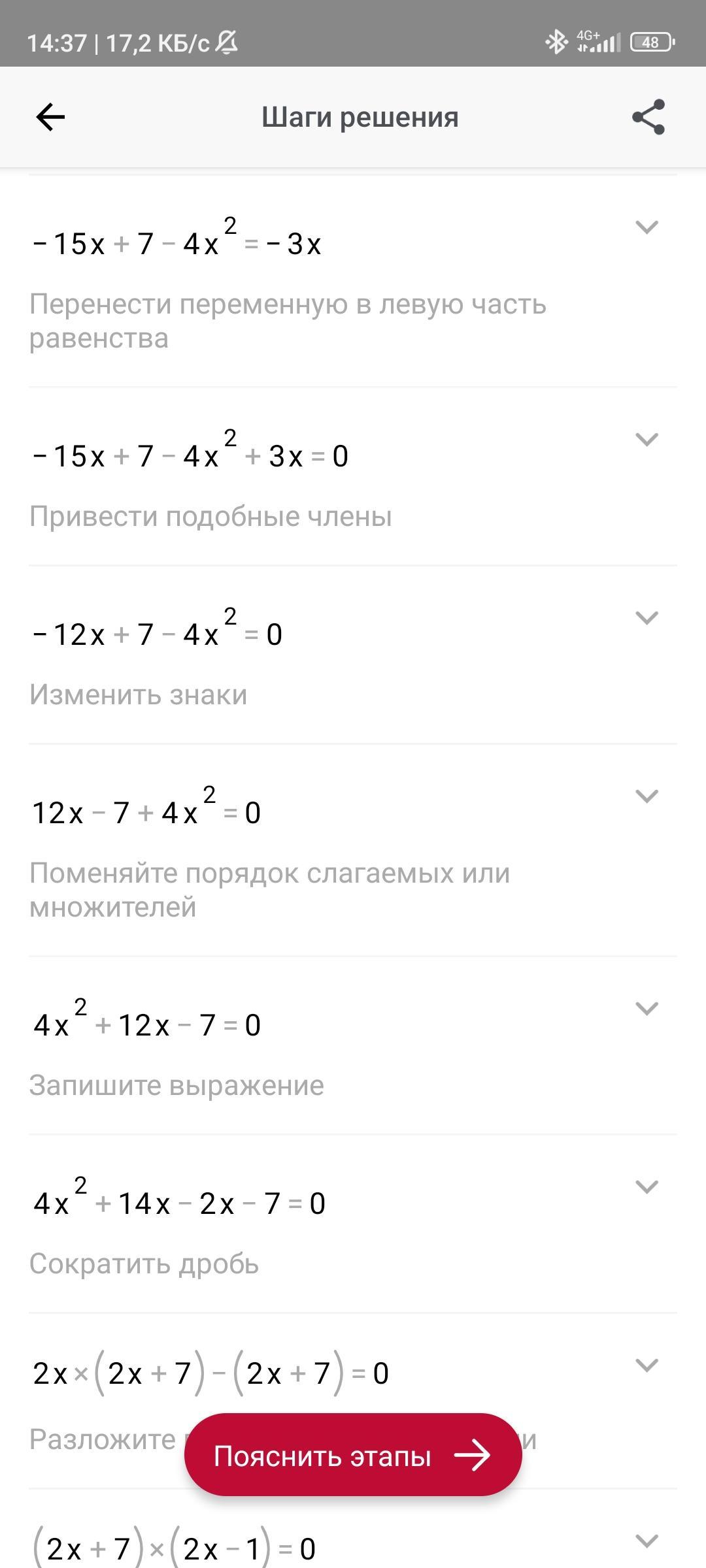Viewport: 706px width, 1568px height.
Task: Tap the Пояснить этапы button
Action: click(x=353, y=1455)
